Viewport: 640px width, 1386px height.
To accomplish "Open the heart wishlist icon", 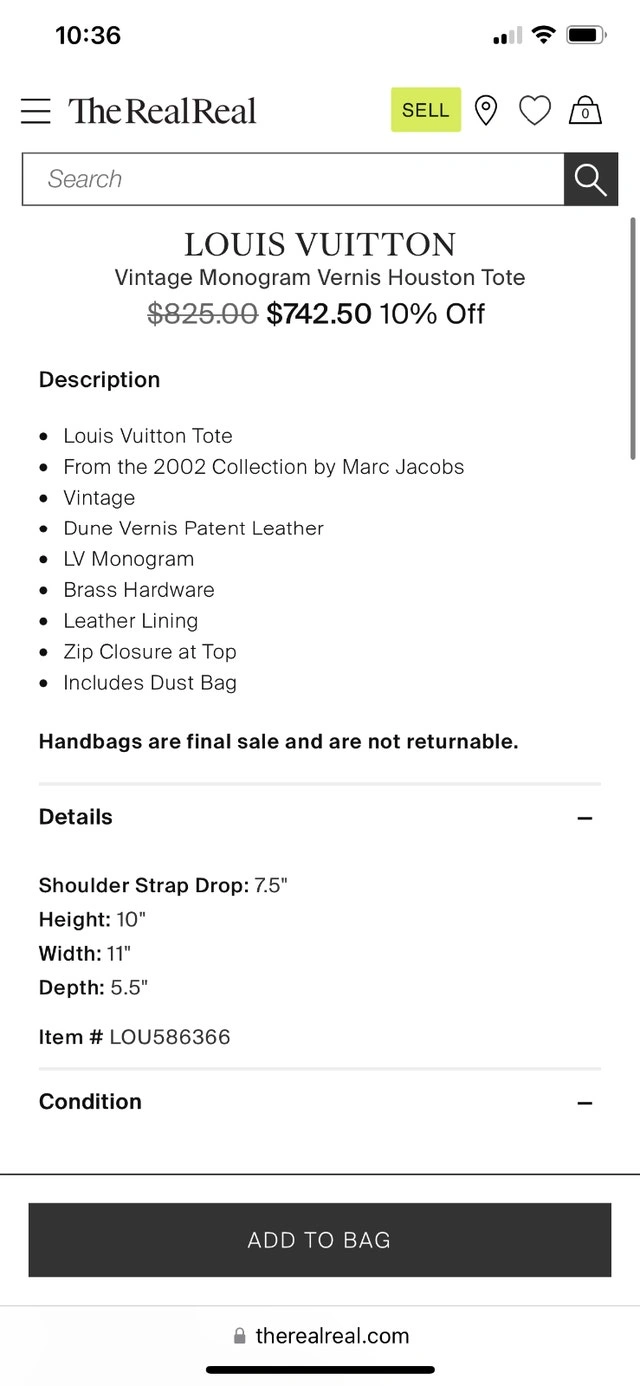I will (x=535, y=110).
